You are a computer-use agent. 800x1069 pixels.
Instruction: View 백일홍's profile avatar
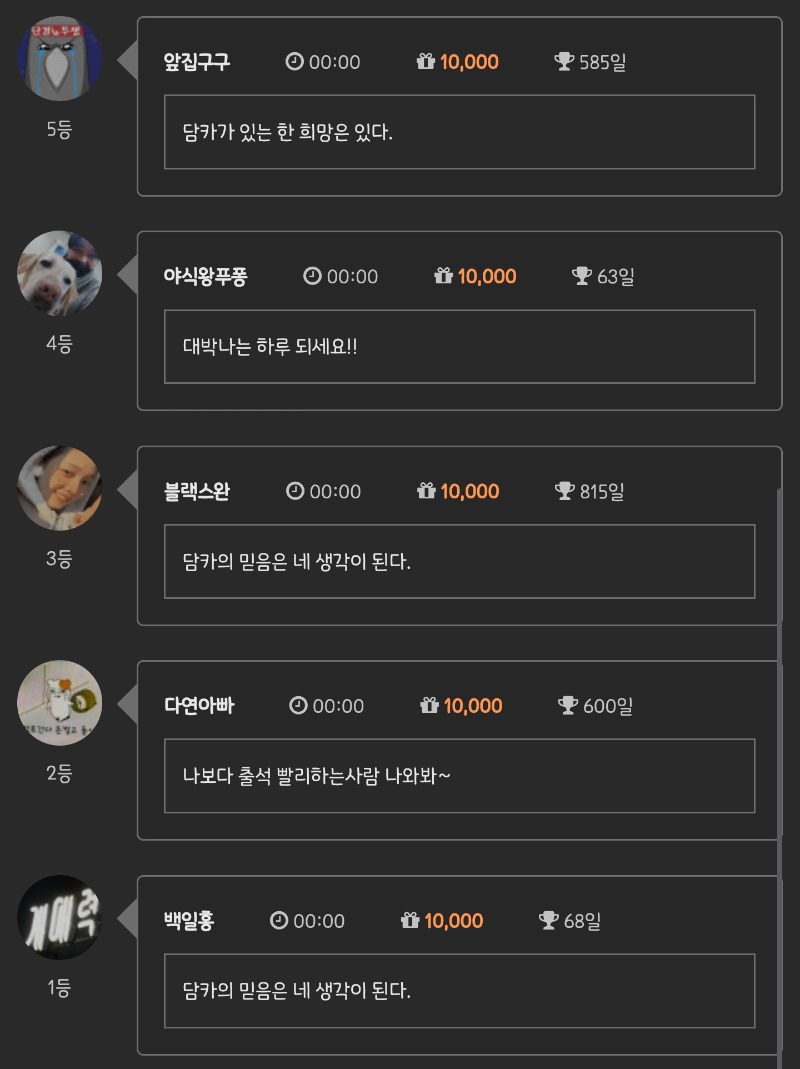[x=60, y=917]
